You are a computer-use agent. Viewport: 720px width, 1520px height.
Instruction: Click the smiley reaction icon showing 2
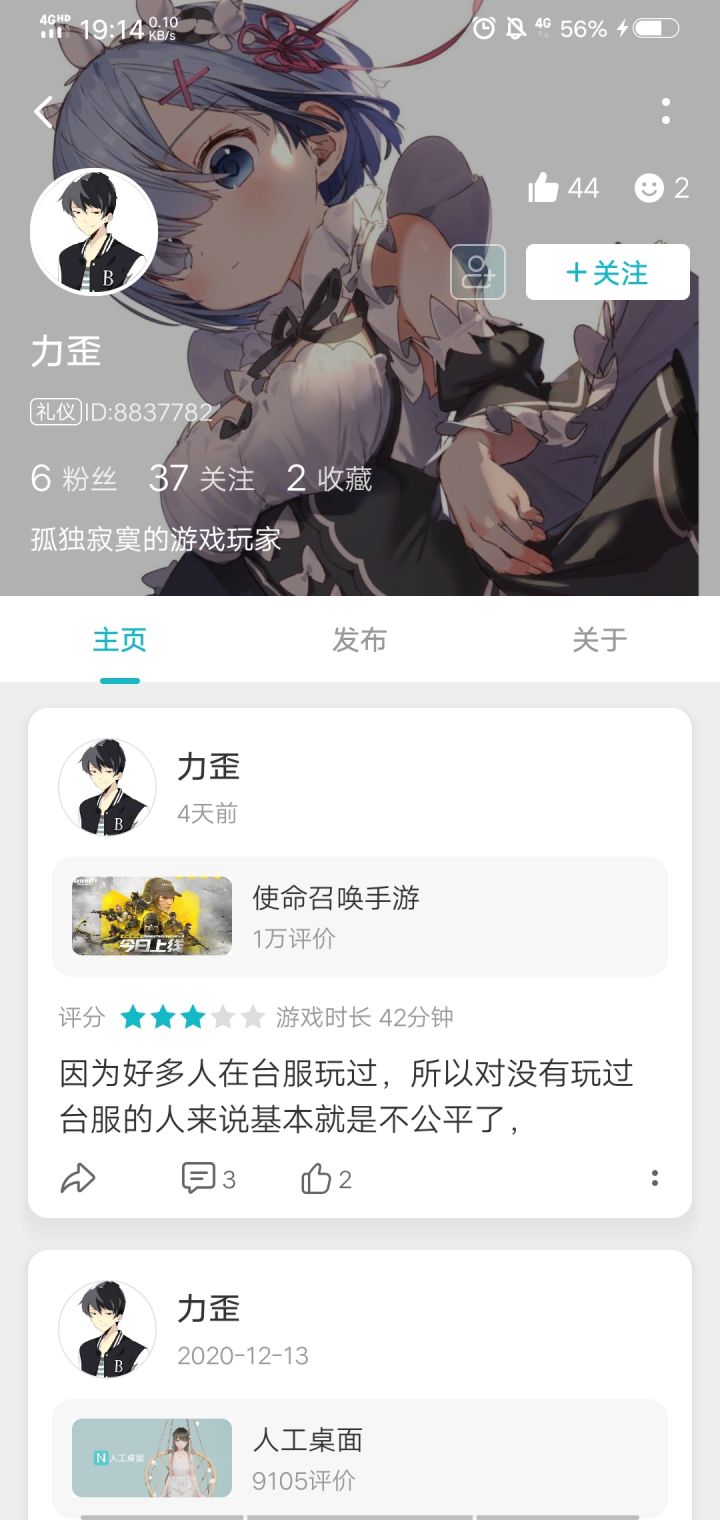(649, 188)
